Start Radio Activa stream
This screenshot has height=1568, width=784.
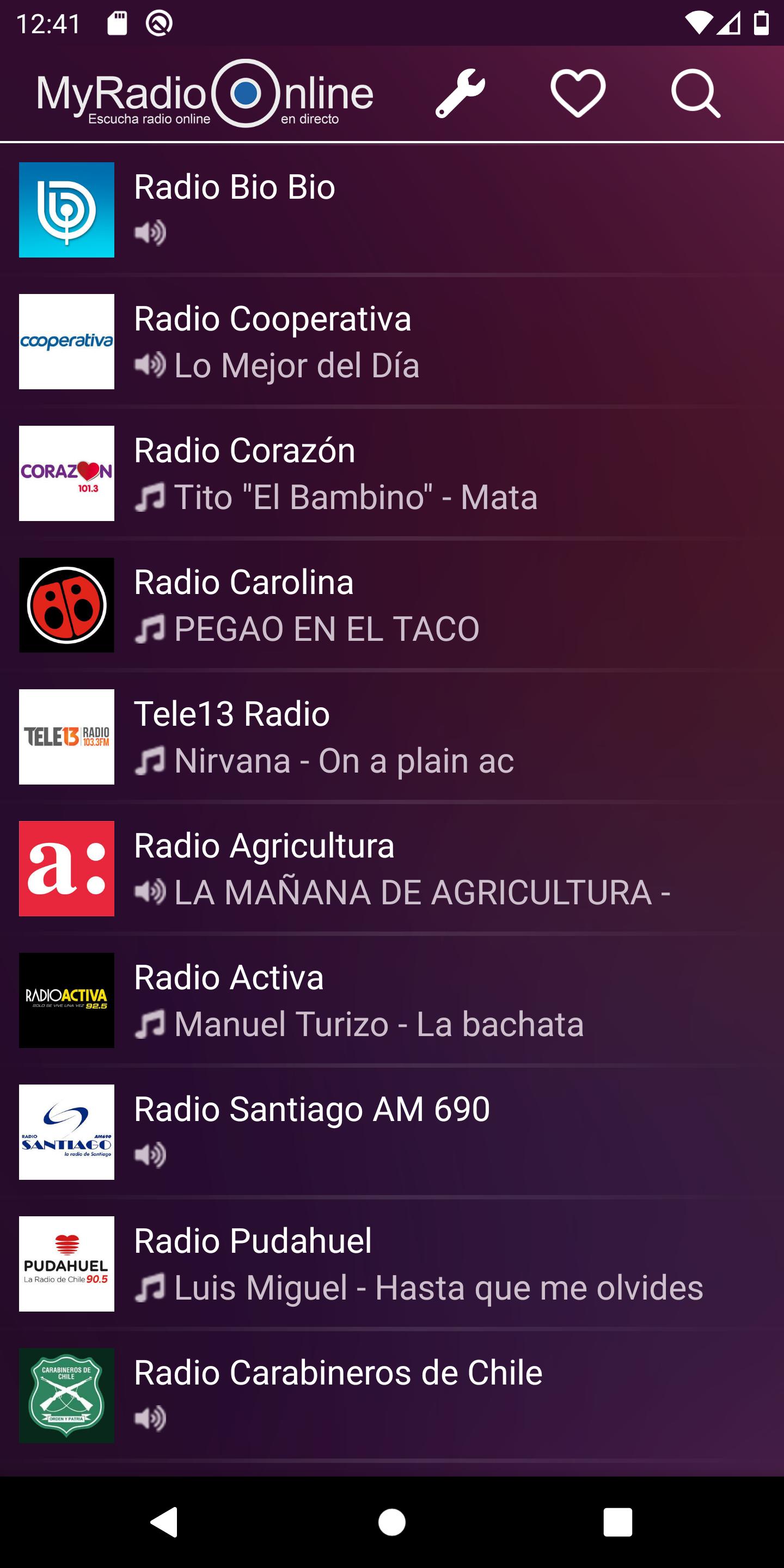click(x=392, y=1000)
